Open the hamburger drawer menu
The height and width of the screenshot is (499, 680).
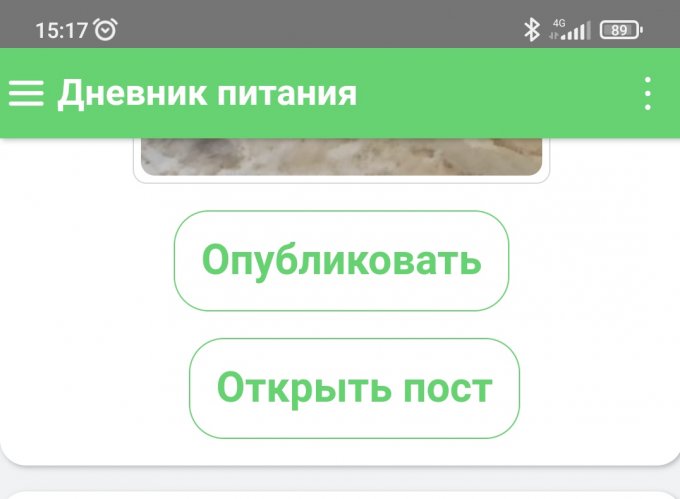tap(27, 93)
